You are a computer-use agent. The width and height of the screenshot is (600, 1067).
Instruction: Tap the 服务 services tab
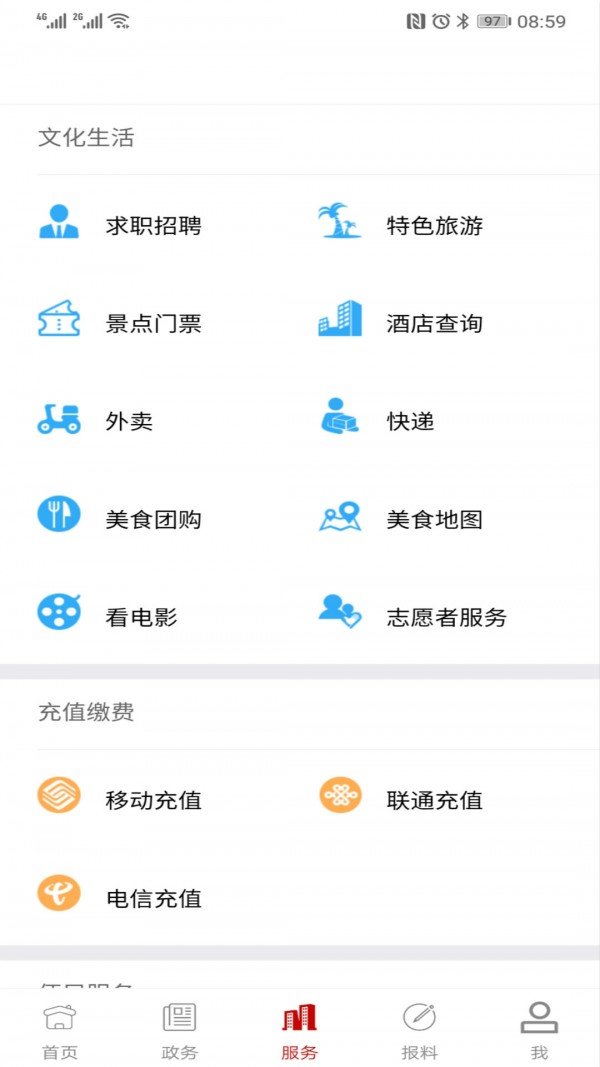(299, 1030)
